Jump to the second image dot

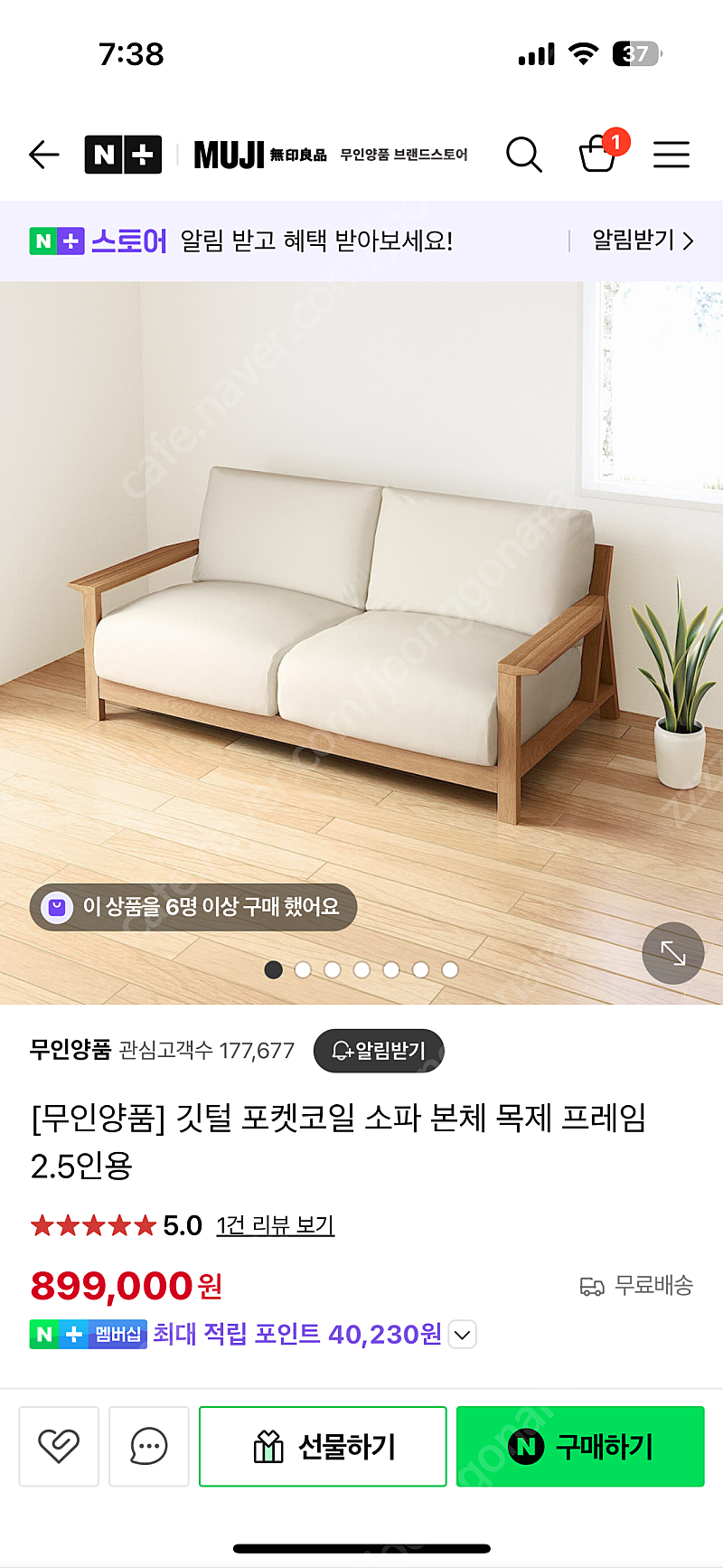point(303,970)
